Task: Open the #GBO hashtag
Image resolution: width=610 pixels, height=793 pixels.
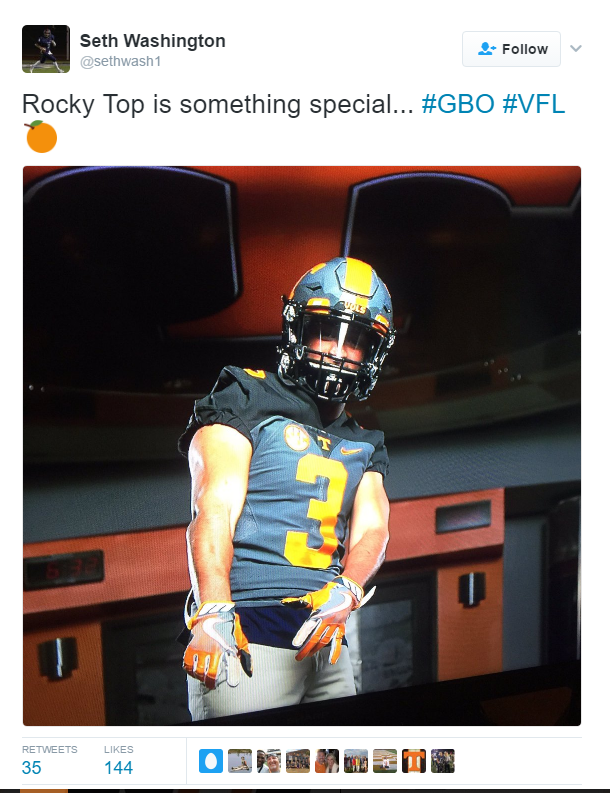Action: pyautogui.click(x=457, y=104)
